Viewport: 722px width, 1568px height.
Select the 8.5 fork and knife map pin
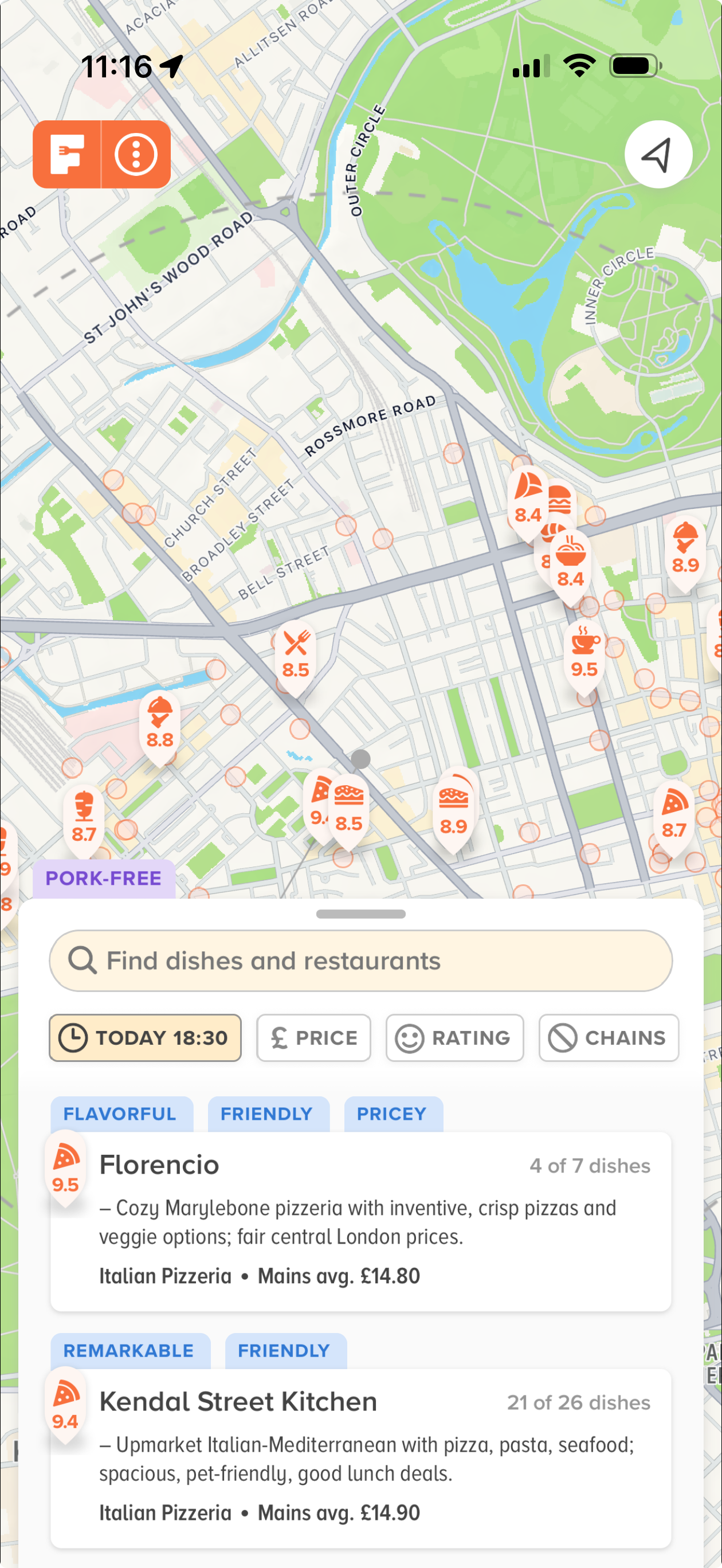[296, 656]
